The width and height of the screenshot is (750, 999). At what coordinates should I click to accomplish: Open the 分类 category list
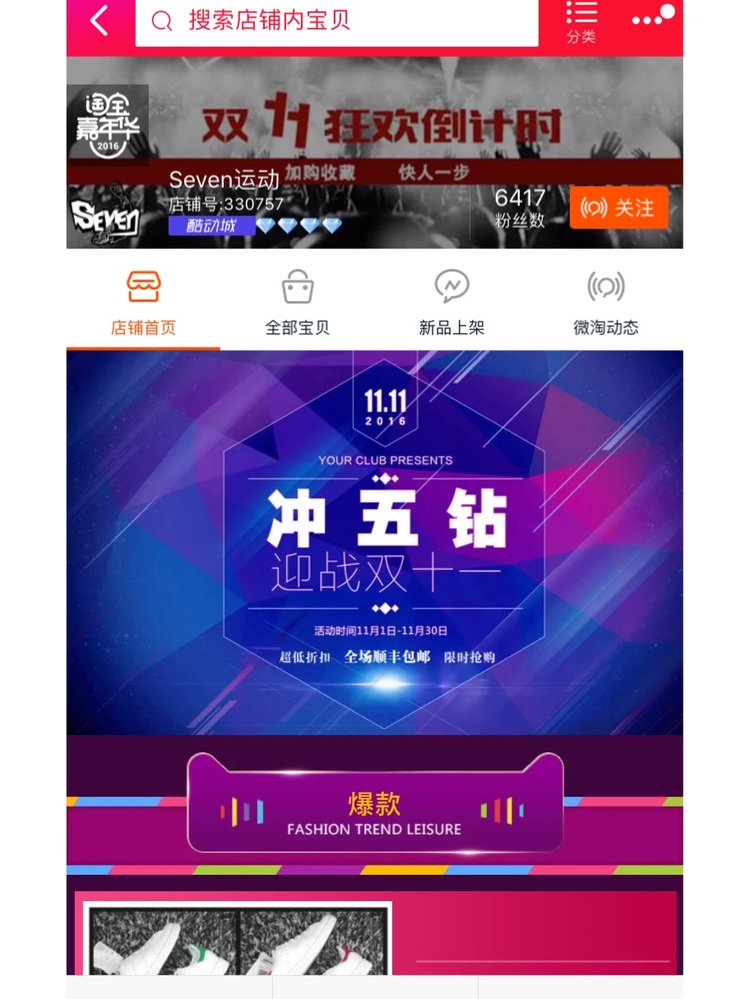pyautogui.click(x=581, y=22)
